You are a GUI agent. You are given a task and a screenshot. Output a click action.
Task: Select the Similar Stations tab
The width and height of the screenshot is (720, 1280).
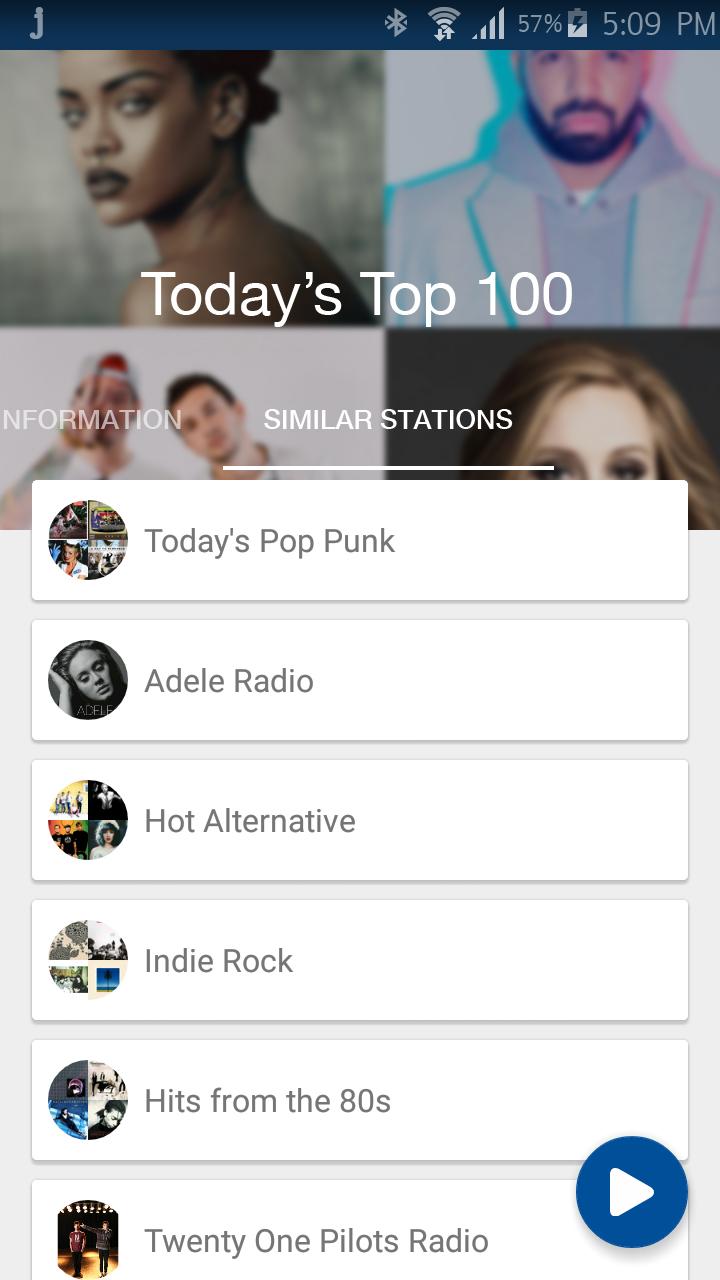[x=388, y=420]
